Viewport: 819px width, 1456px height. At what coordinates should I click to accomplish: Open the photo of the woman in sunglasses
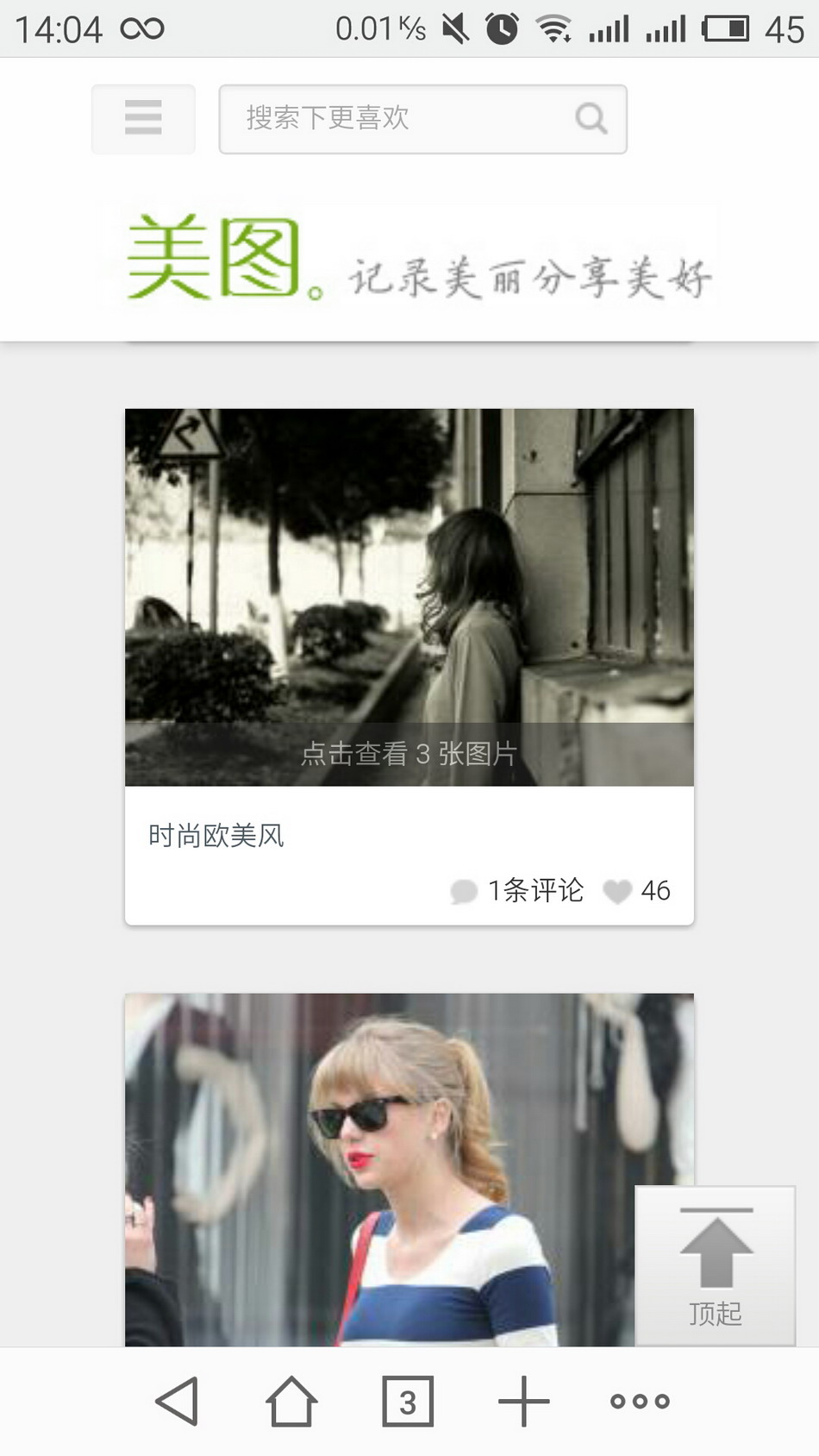coord(409,1170)
